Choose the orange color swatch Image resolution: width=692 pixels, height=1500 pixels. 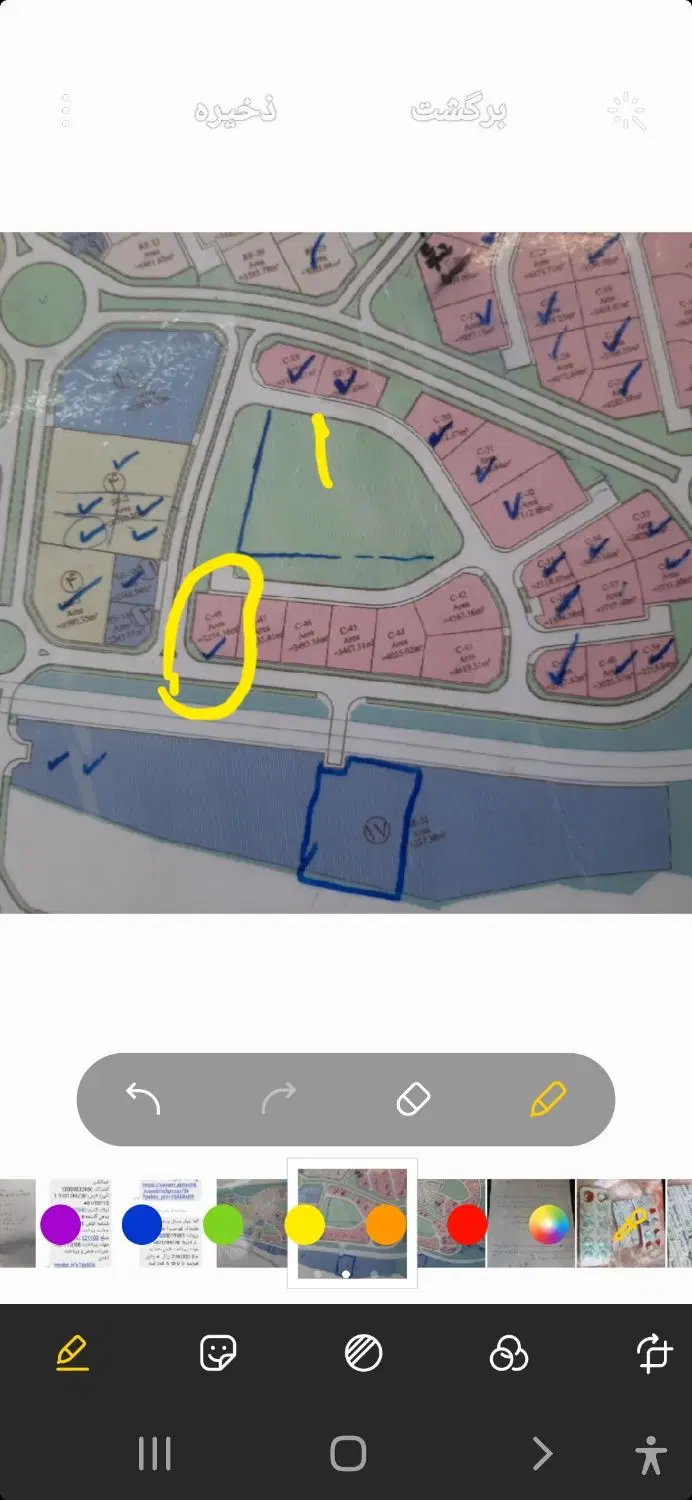click(x=386, y=1225)
